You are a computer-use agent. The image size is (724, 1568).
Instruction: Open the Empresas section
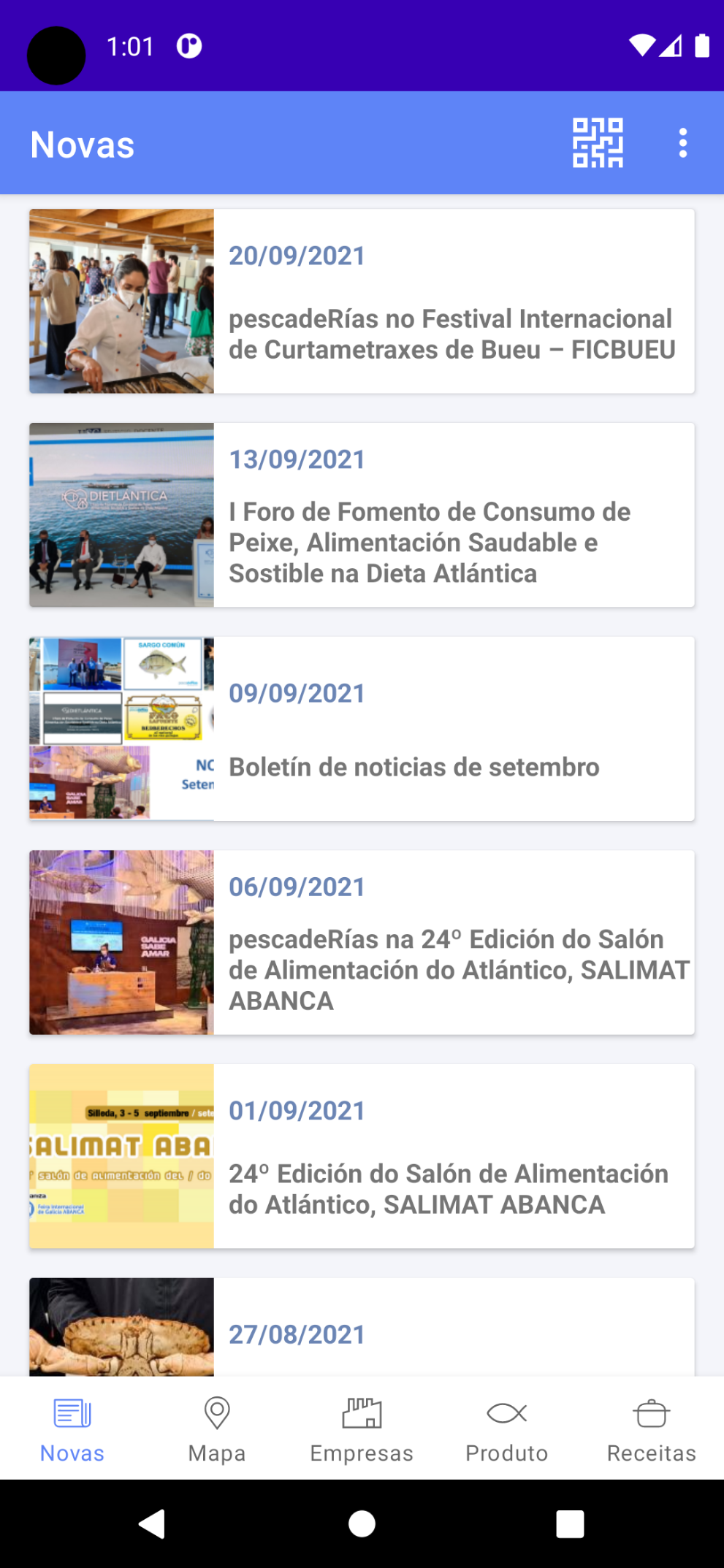361,1429
